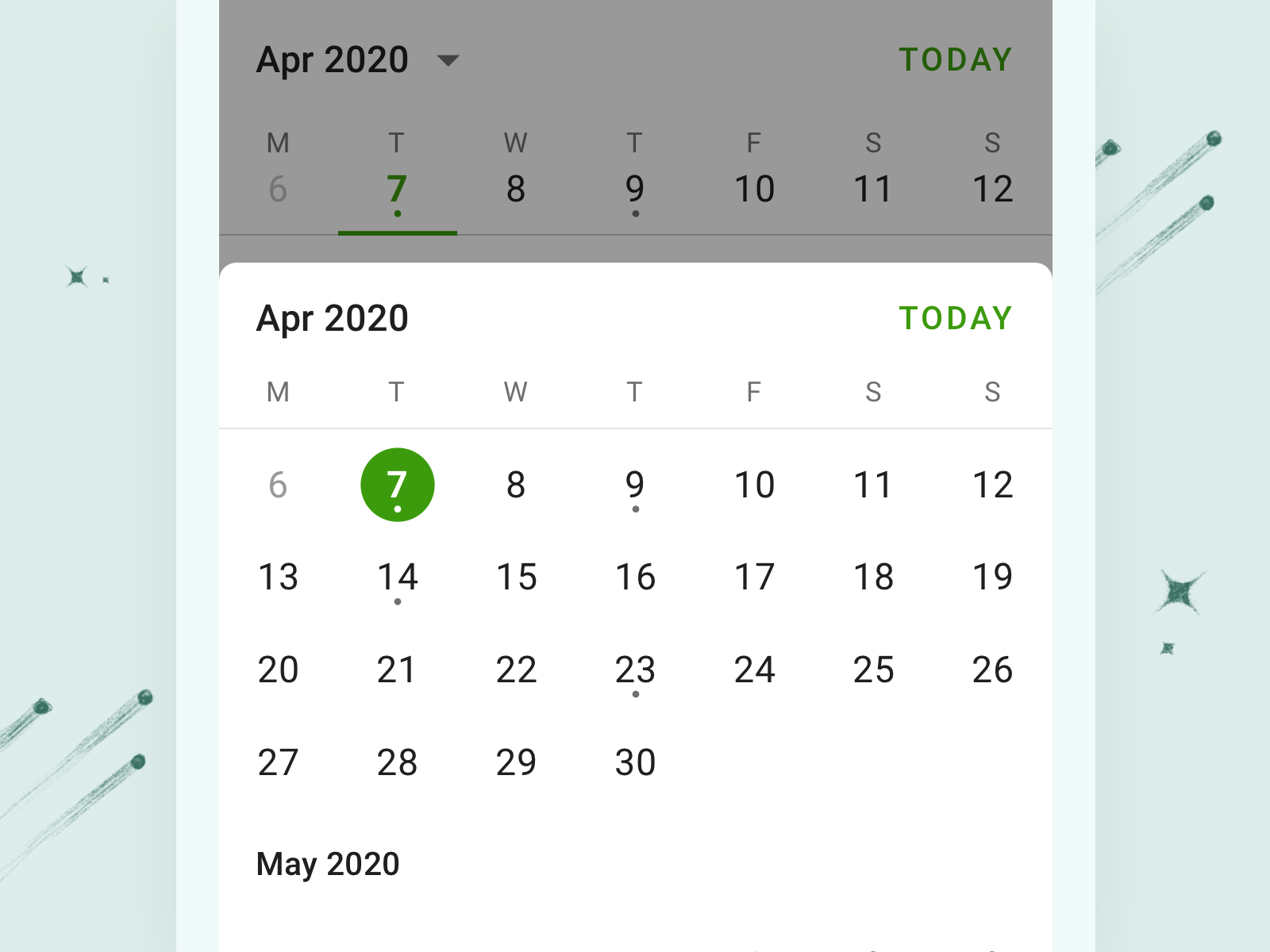The width and height of the screenshot is (1270, 952).
Task: Select April 30, the last date
Action: pyautogui.click(x=635, y=762)
